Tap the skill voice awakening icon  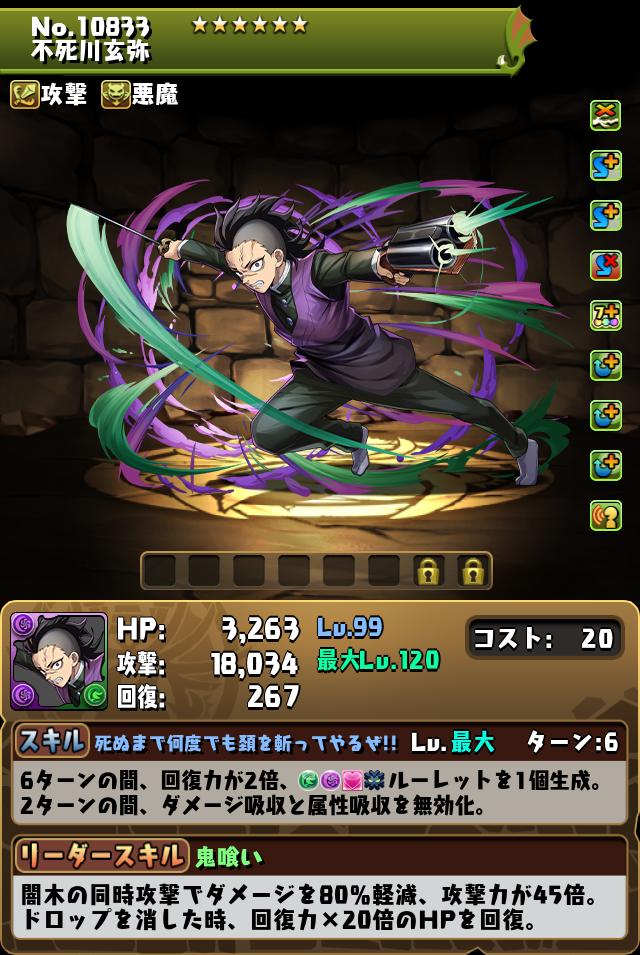(606, 514)
